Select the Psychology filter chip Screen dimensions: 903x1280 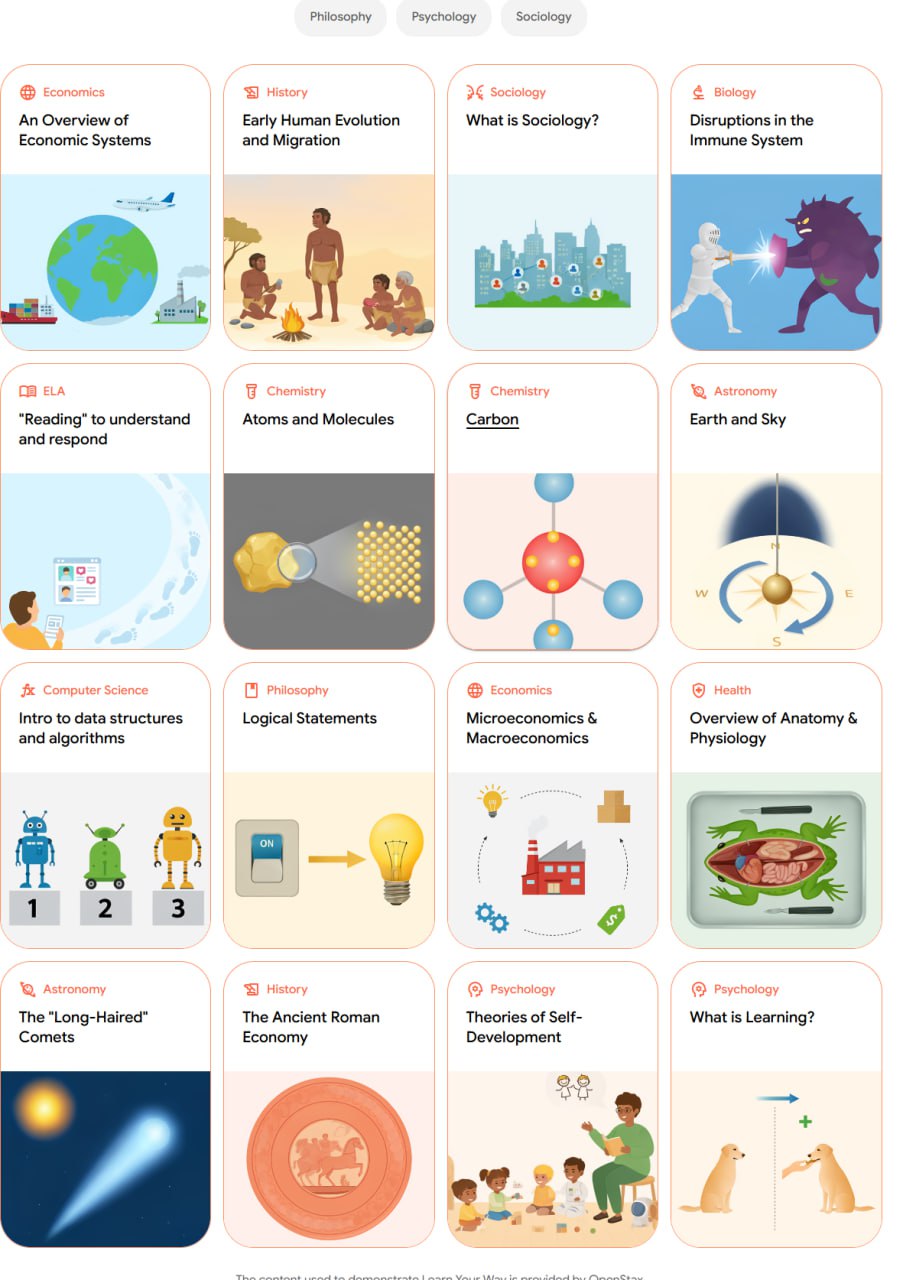tap(443, 17)
